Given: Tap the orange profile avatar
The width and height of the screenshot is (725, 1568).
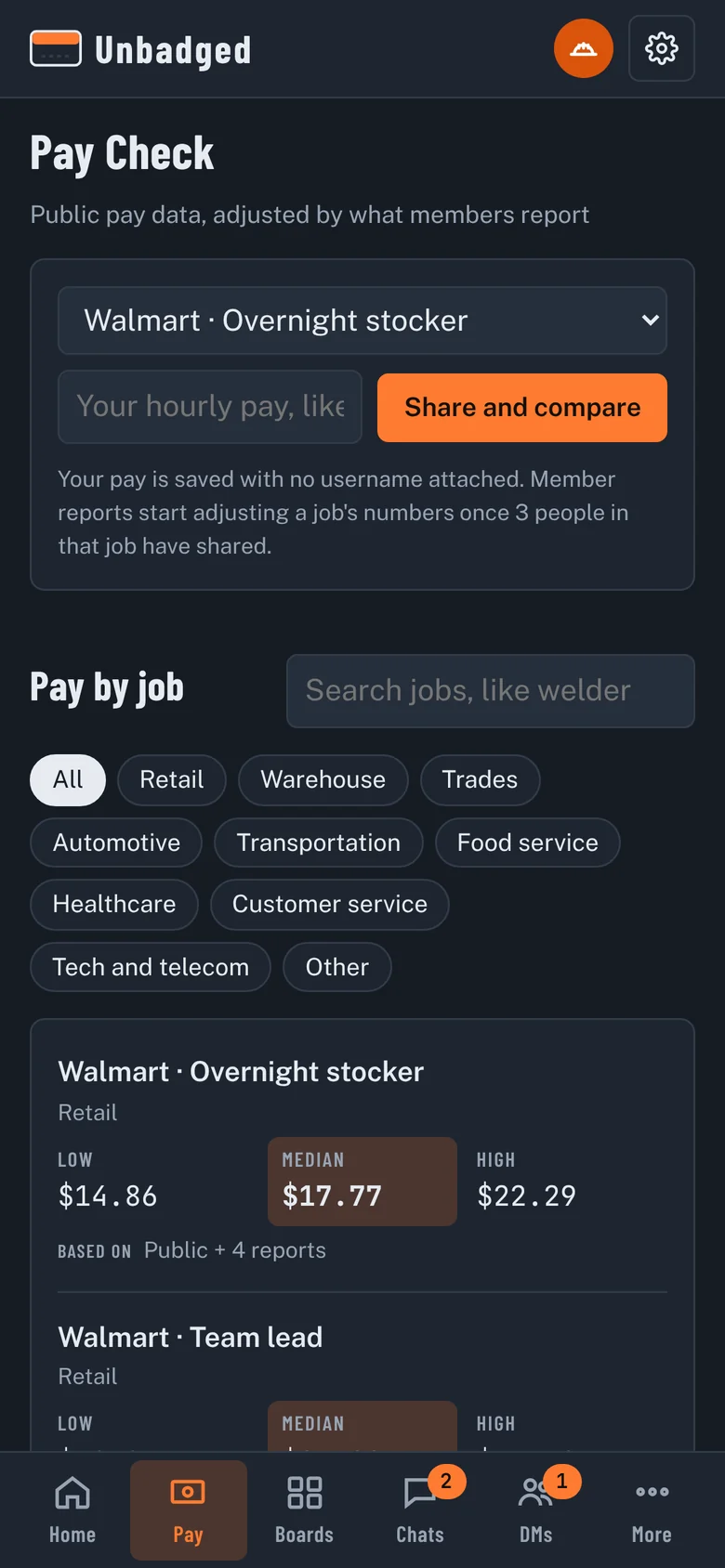Looking at the screenshot, I should 584,48.
